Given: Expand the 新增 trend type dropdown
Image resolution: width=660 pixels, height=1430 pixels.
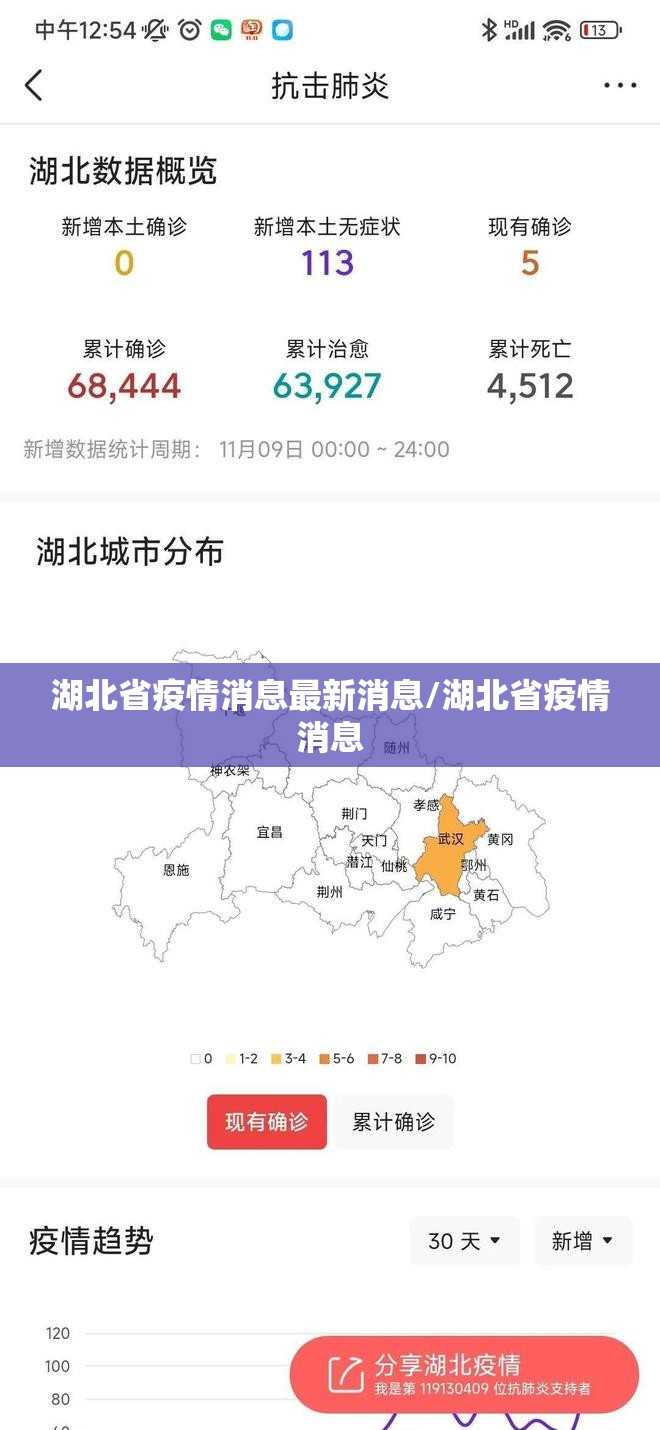Looking at the screenshot, I should tap(583, 1241).
